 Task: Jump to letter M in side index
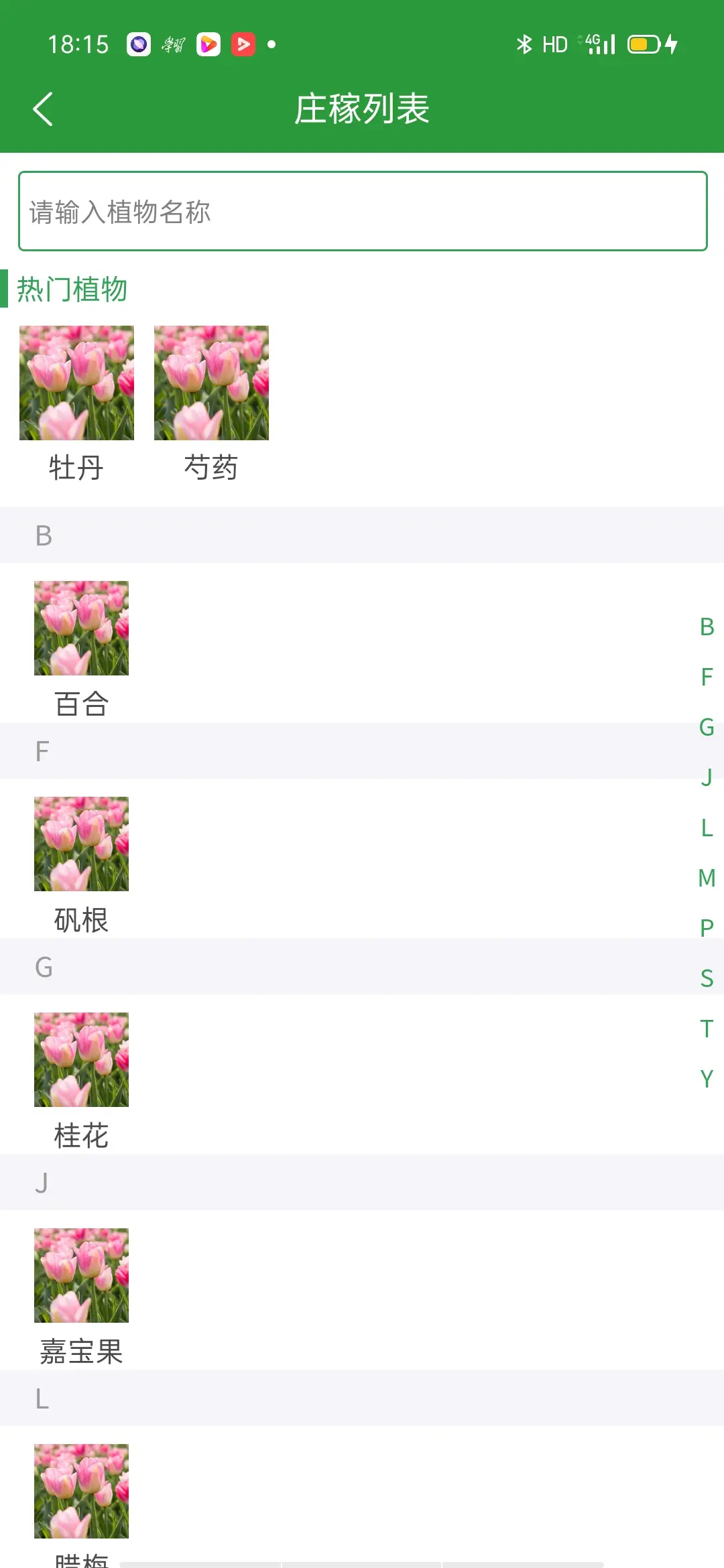point(707,878)
